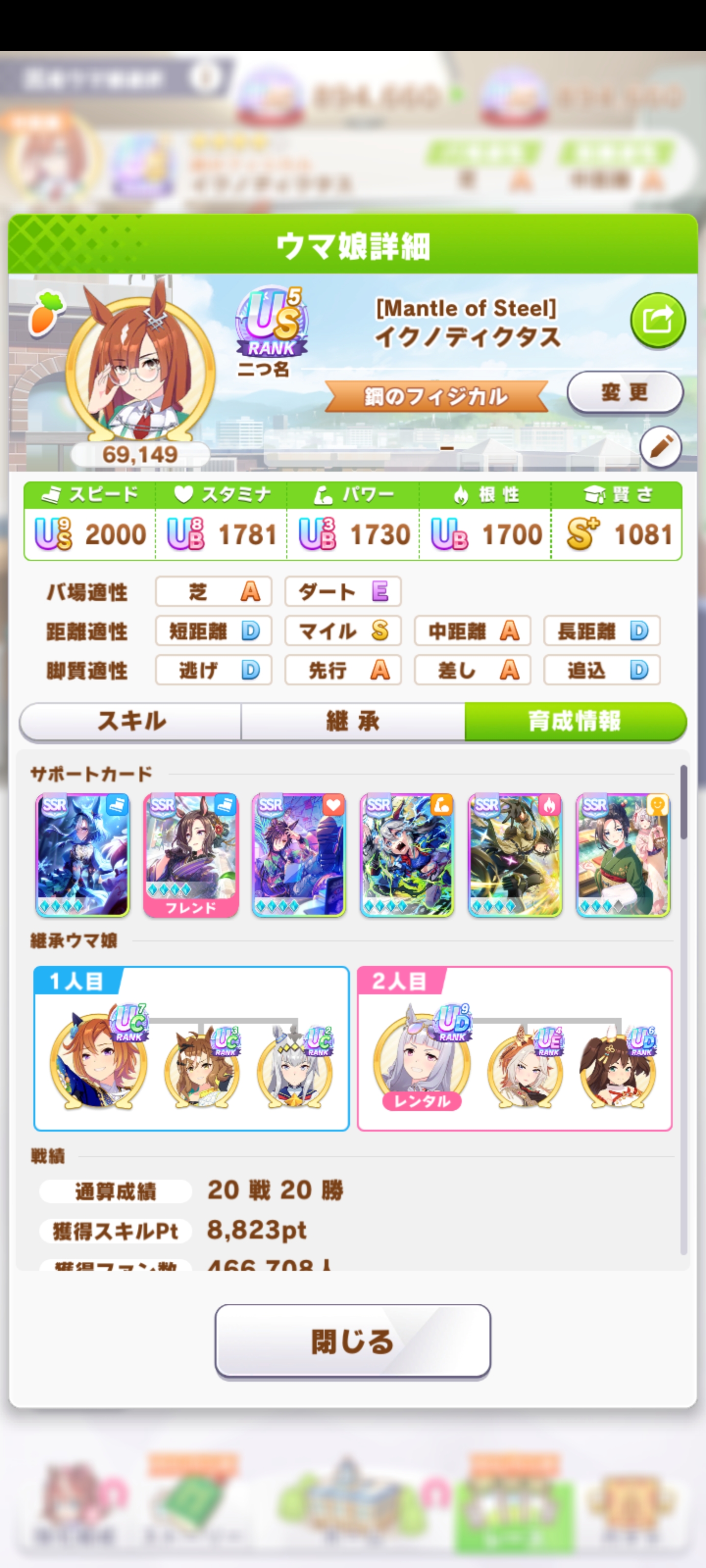
Task: Switch to the スキル tab
Action: pos(131,721)
